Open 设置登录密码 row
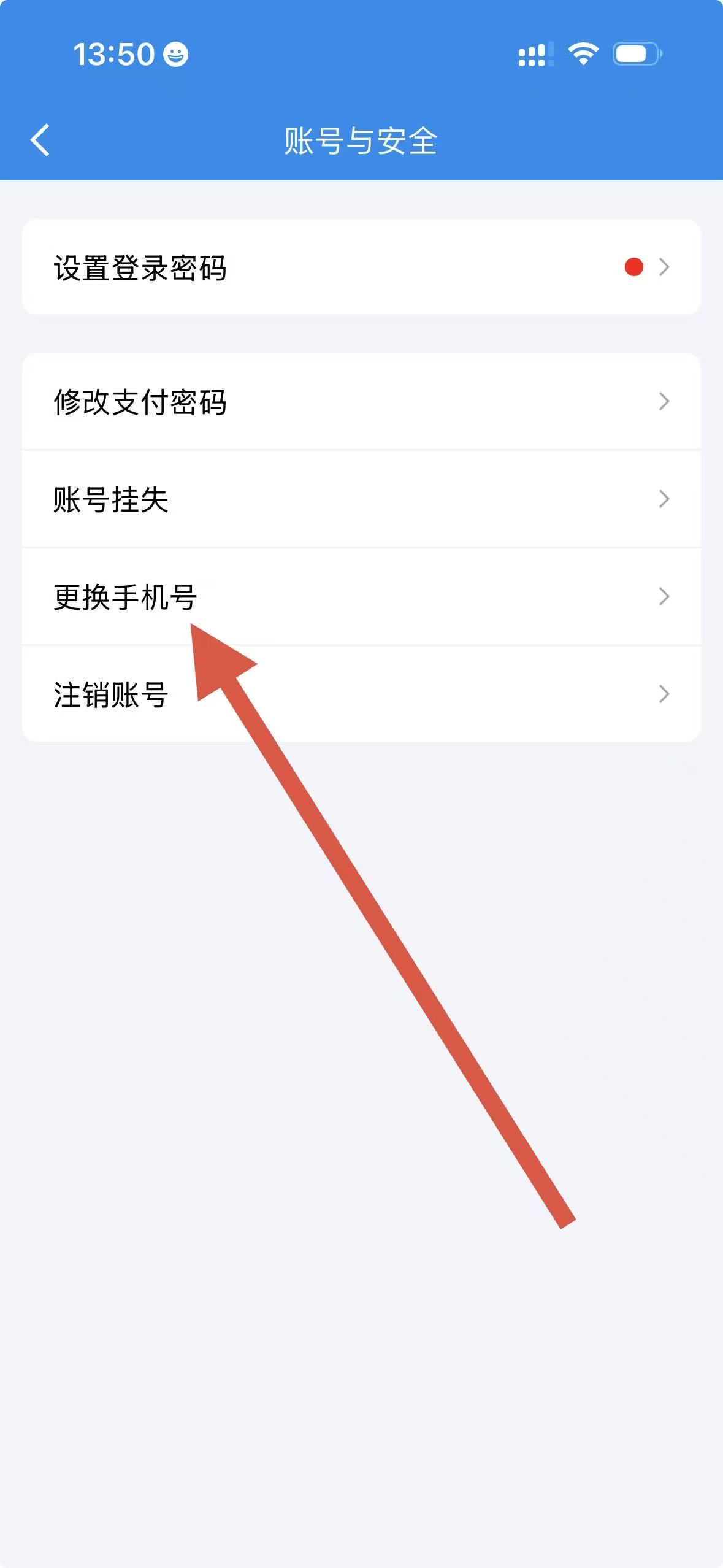 (361, 267)
